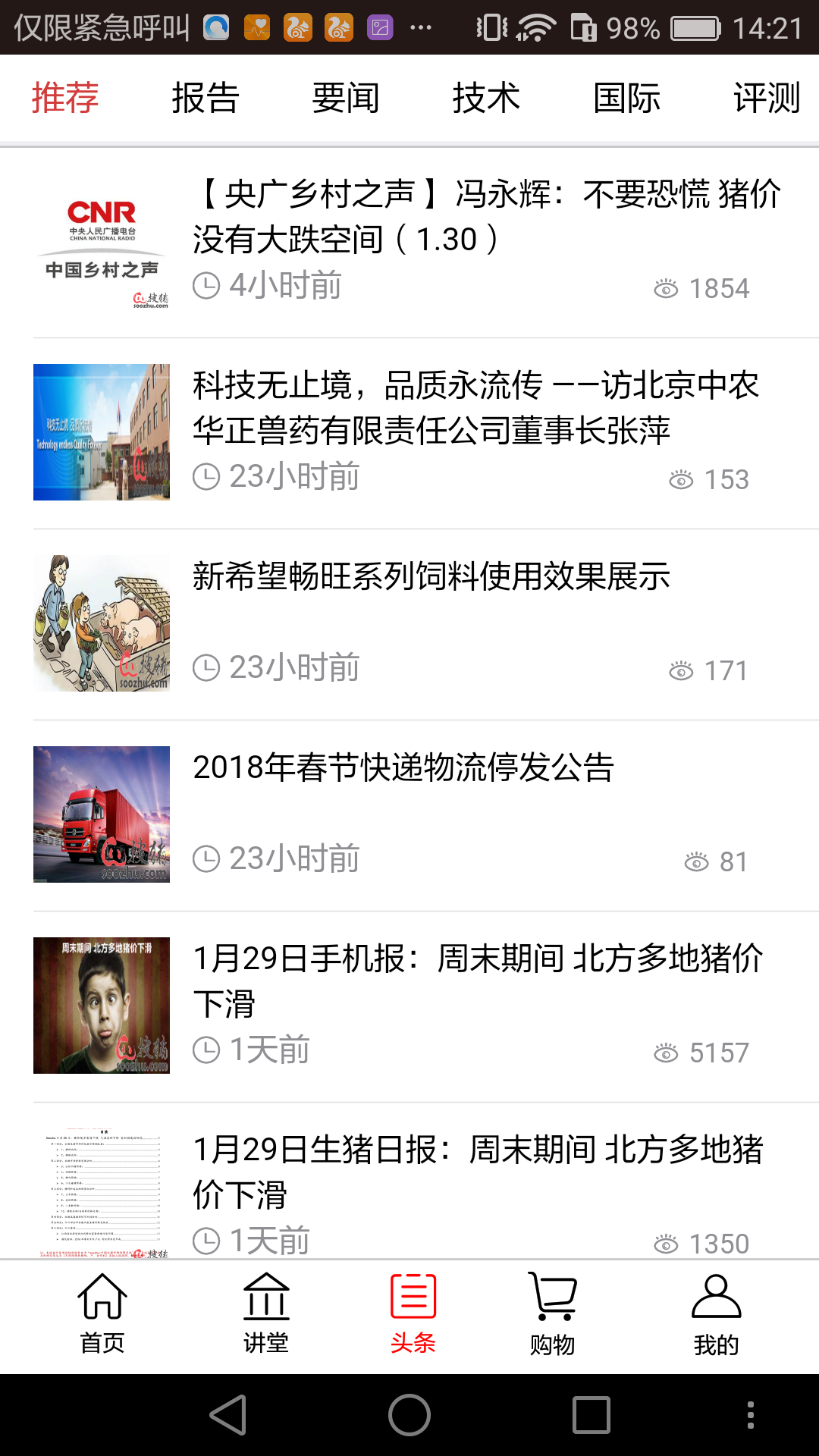Open the 讲堂 section
The width and height of the screenshot is (819, 1456).
pos(266,1313)
